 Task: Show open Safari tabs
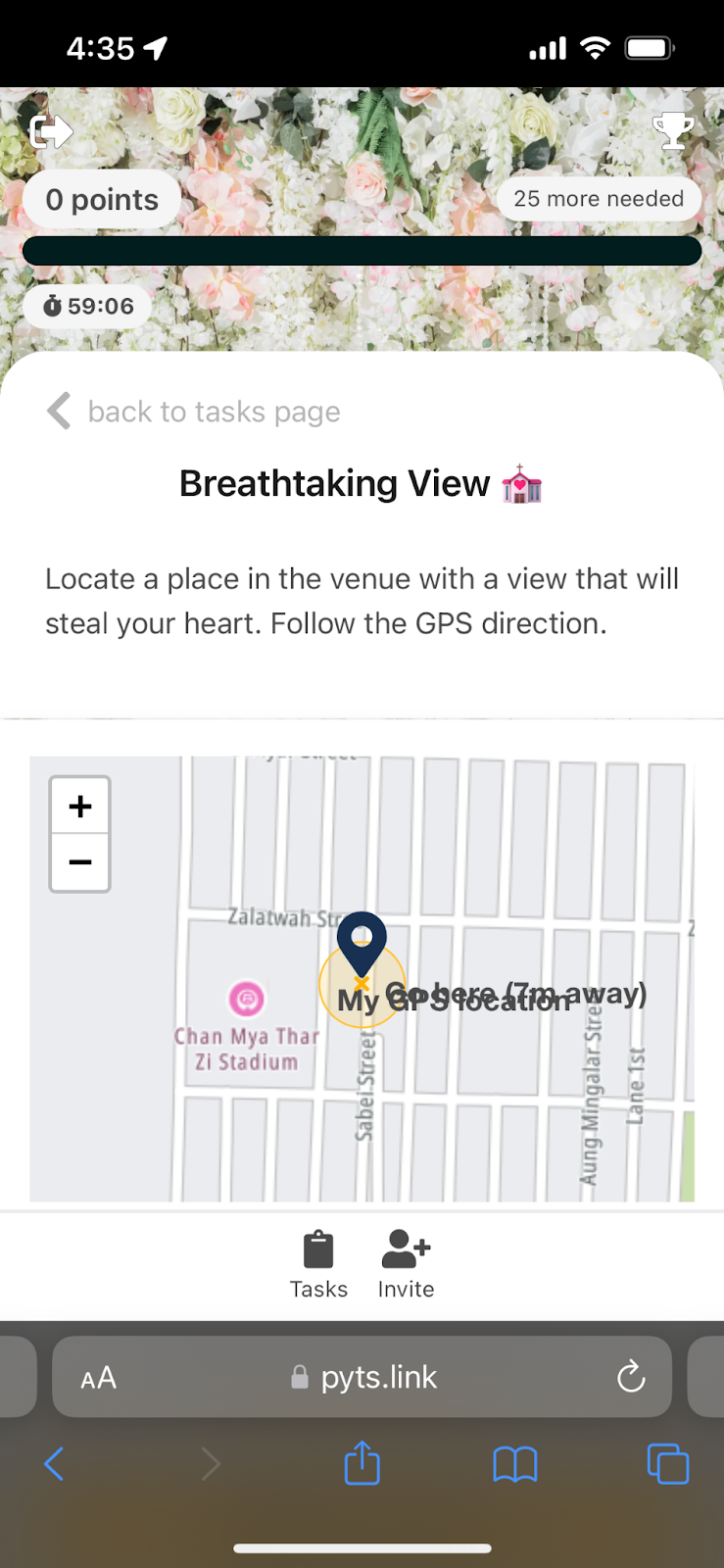[x=668, y=1465]
